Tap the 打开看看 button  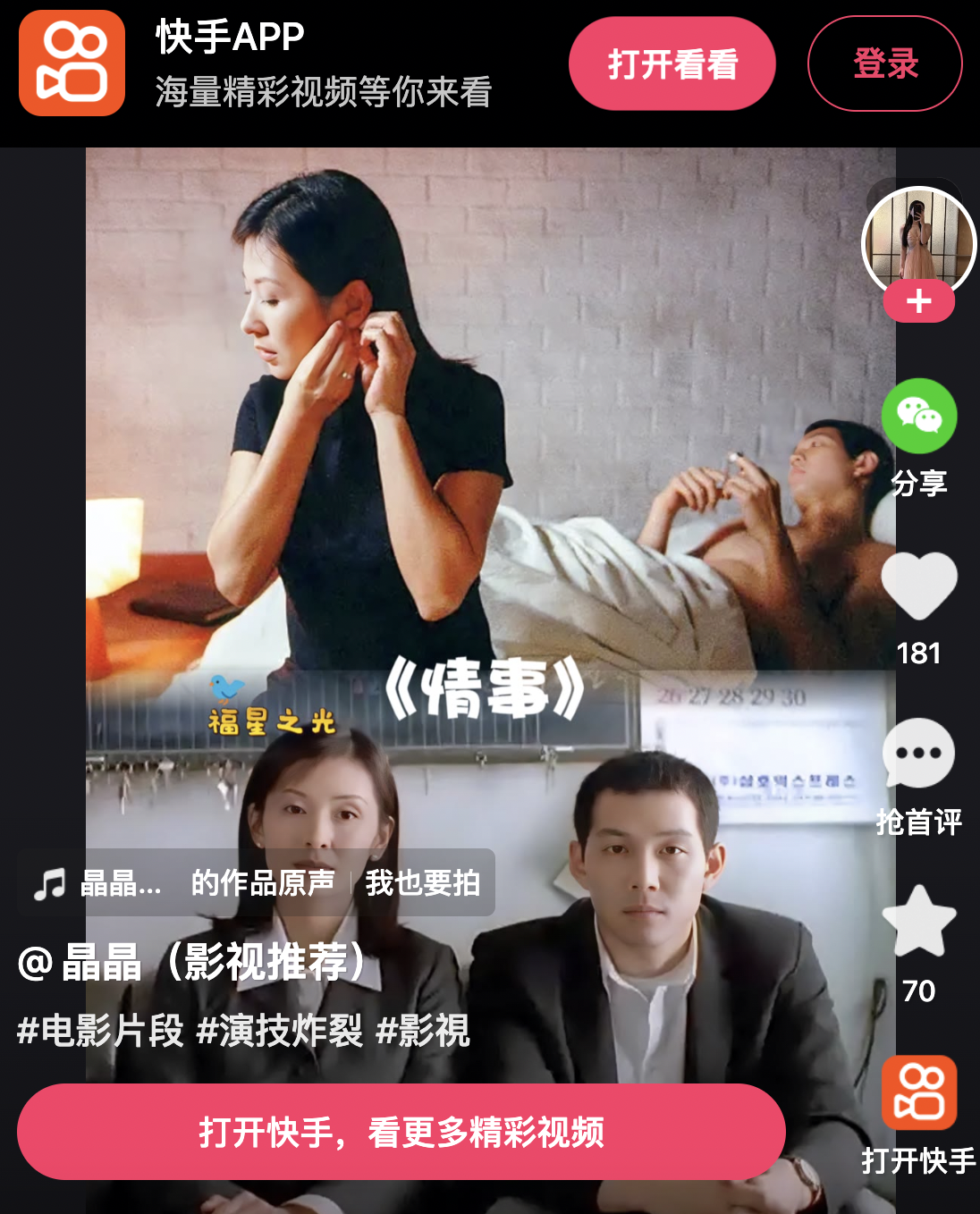pyautogui.click(x=672, y=64)
